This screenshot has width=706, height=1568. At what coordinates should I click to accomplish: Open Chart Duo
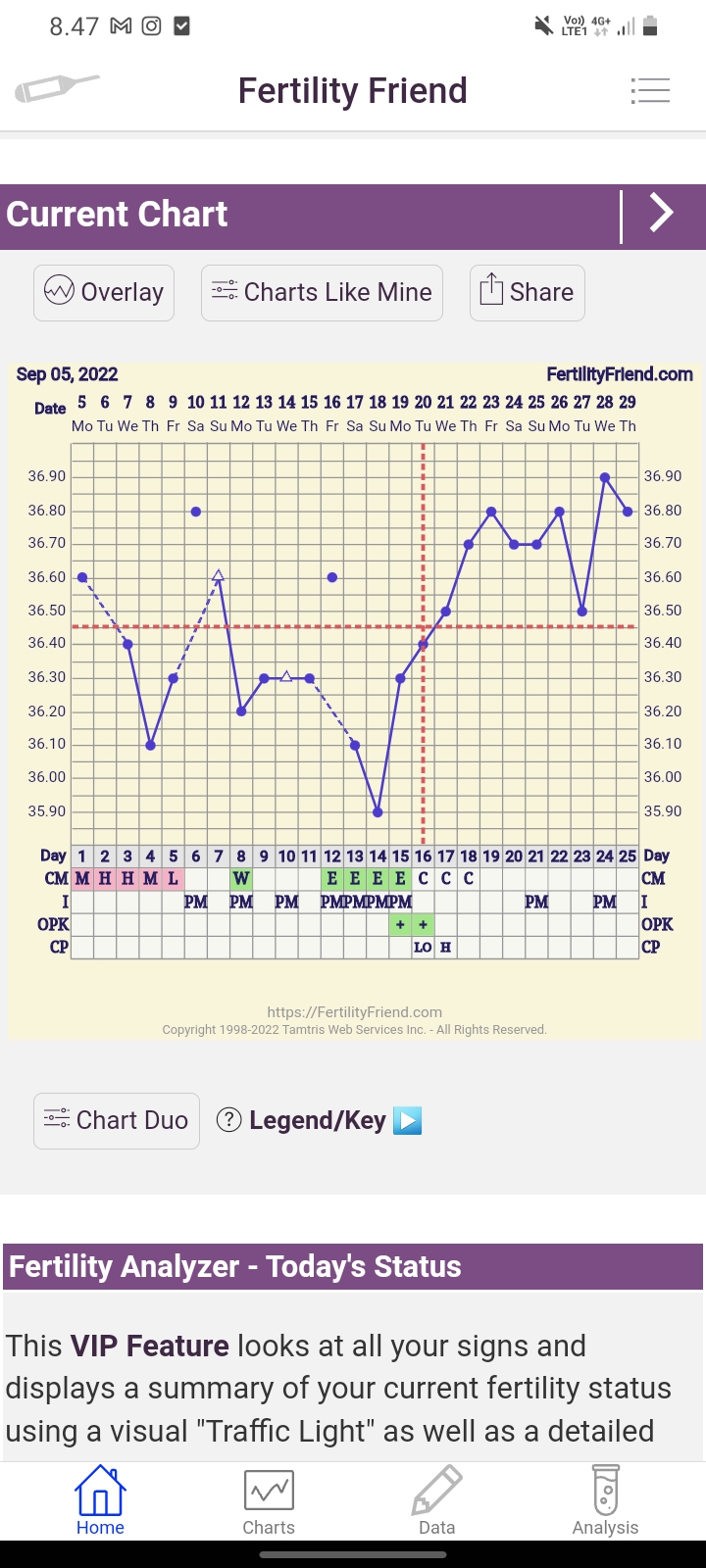(x=117, y=1120)
